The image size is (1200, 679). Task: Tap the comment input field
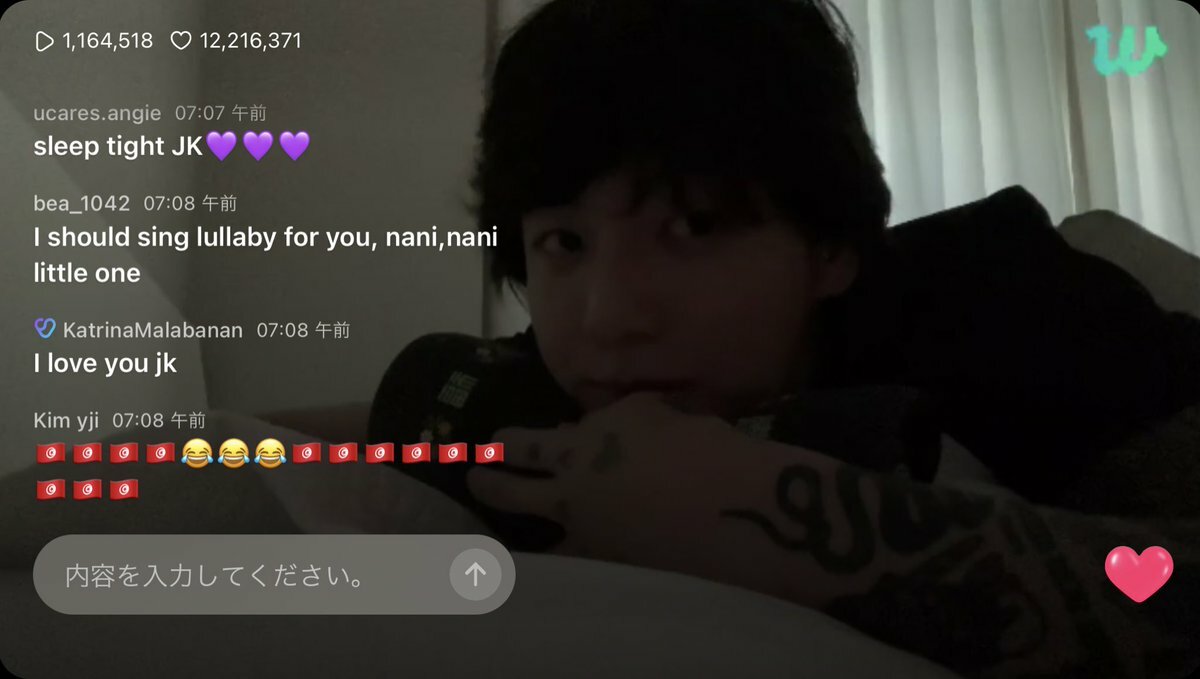(x=240, y=575)
